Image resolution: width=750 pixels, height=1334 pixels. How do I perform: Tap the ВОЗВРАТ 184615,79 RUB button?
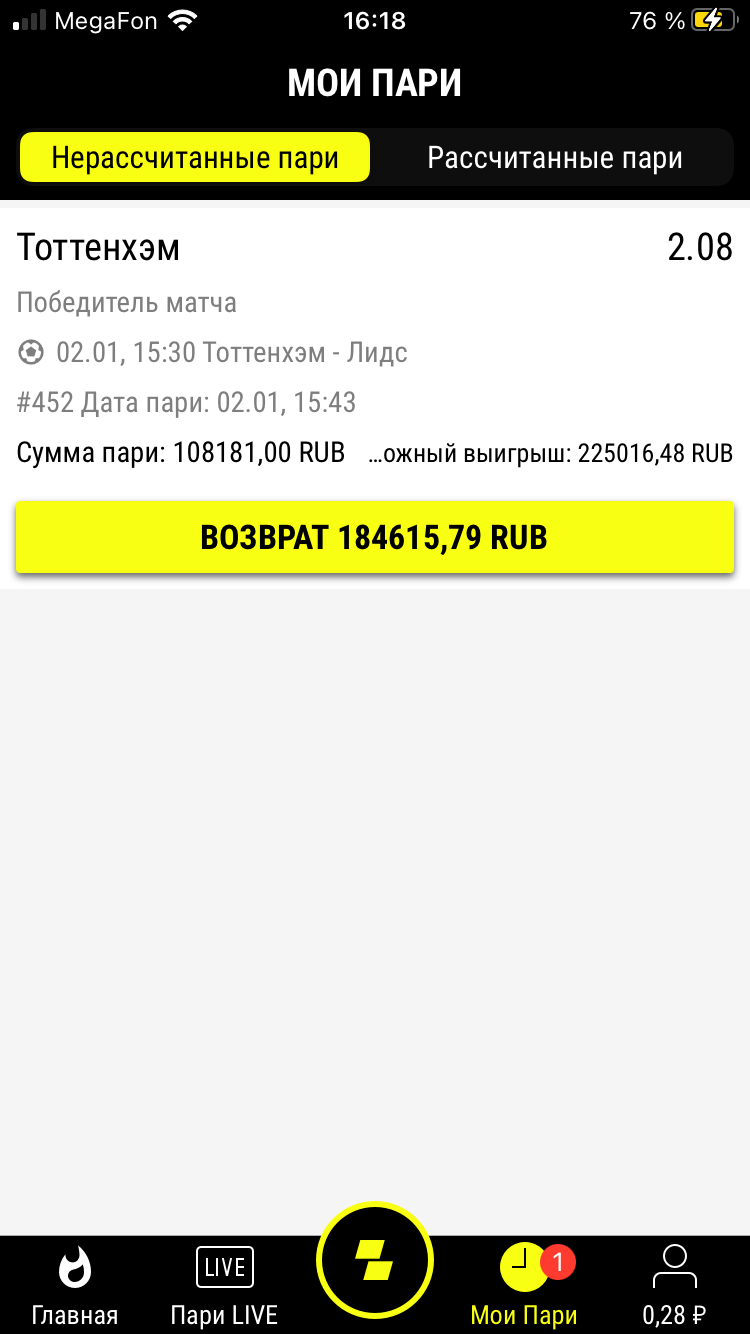click(375, 538)
